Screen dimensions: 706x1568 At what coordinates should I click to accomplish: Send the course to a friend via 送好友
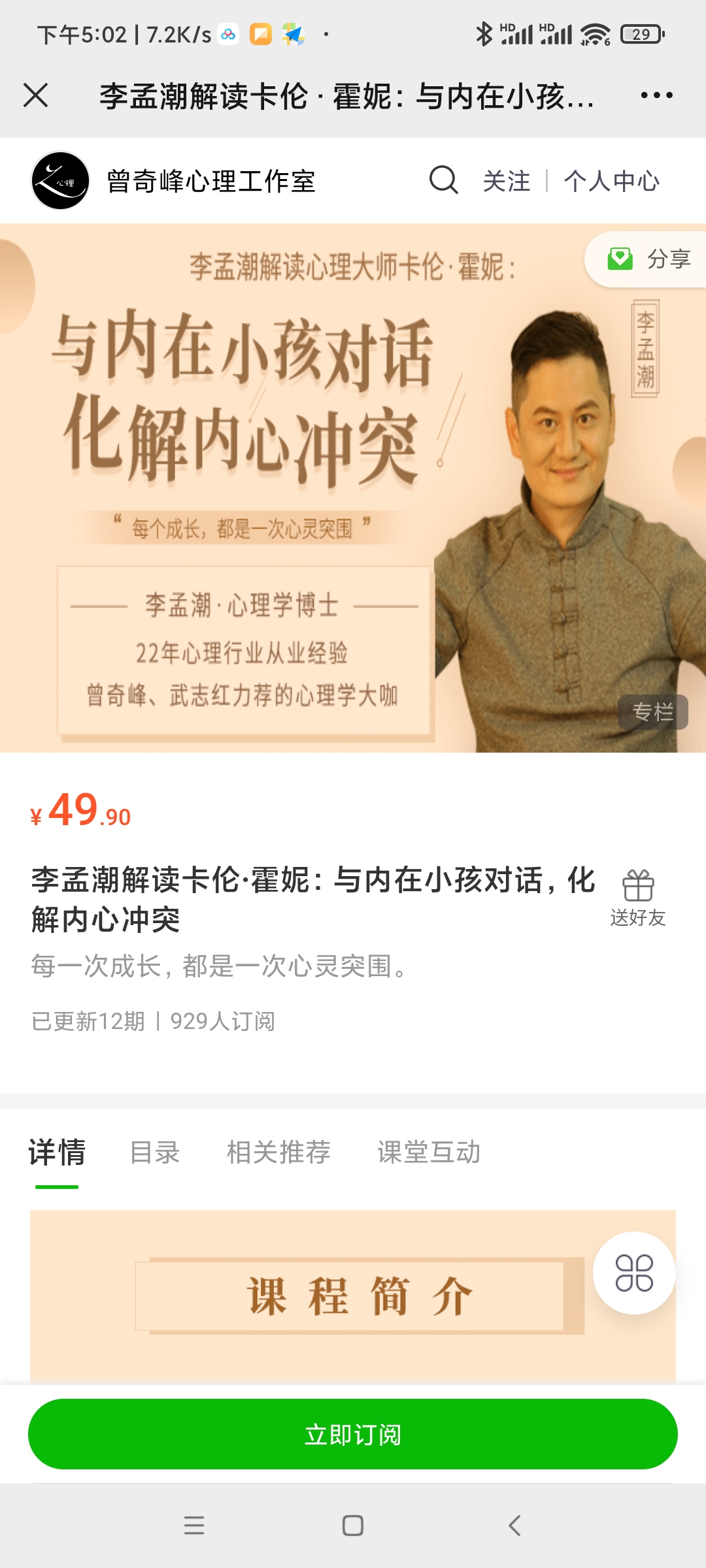[x=638, y=898]
